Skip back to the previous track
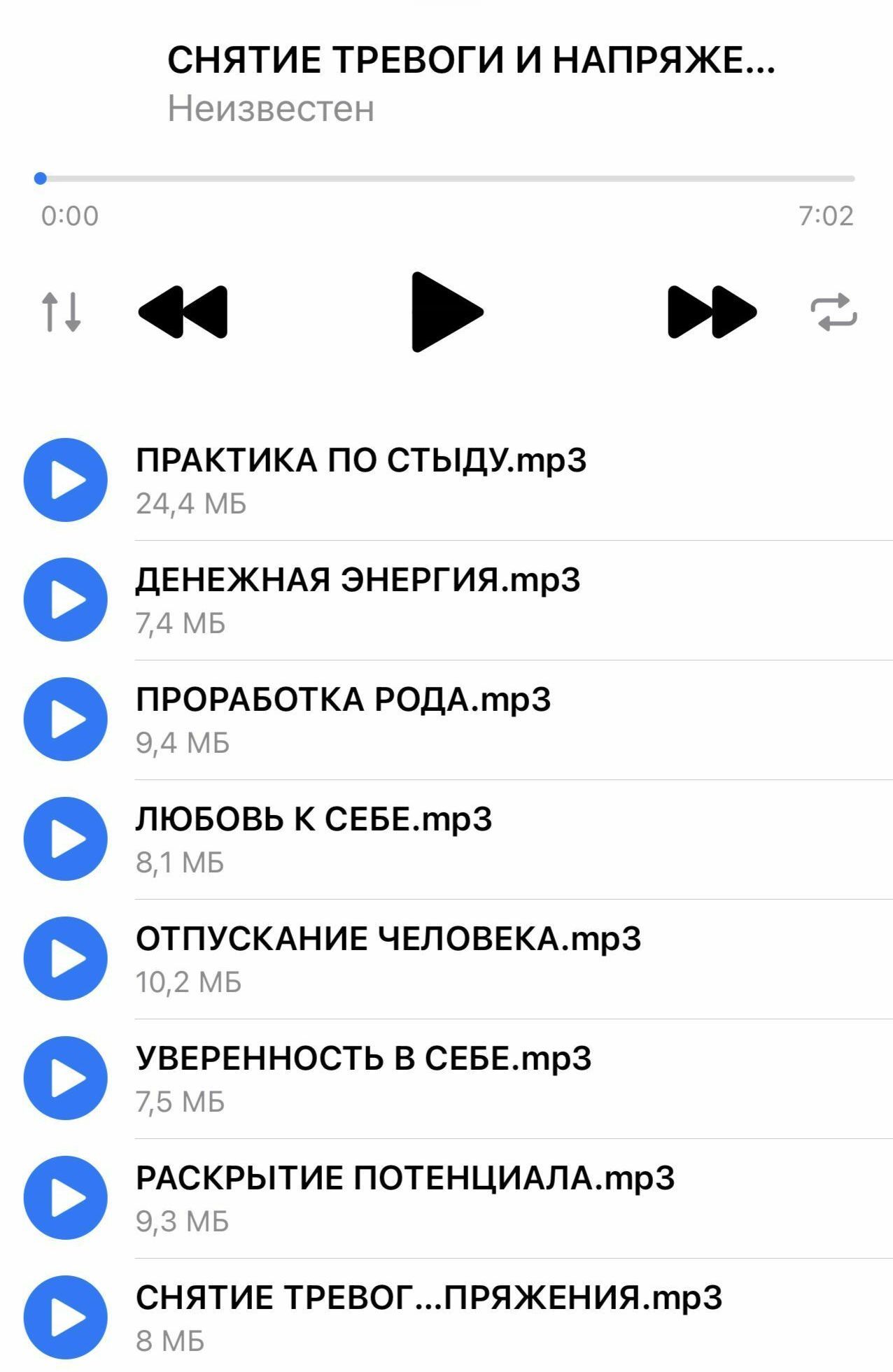This screenshot has width=893, height=1372. (x=183, y=312)
